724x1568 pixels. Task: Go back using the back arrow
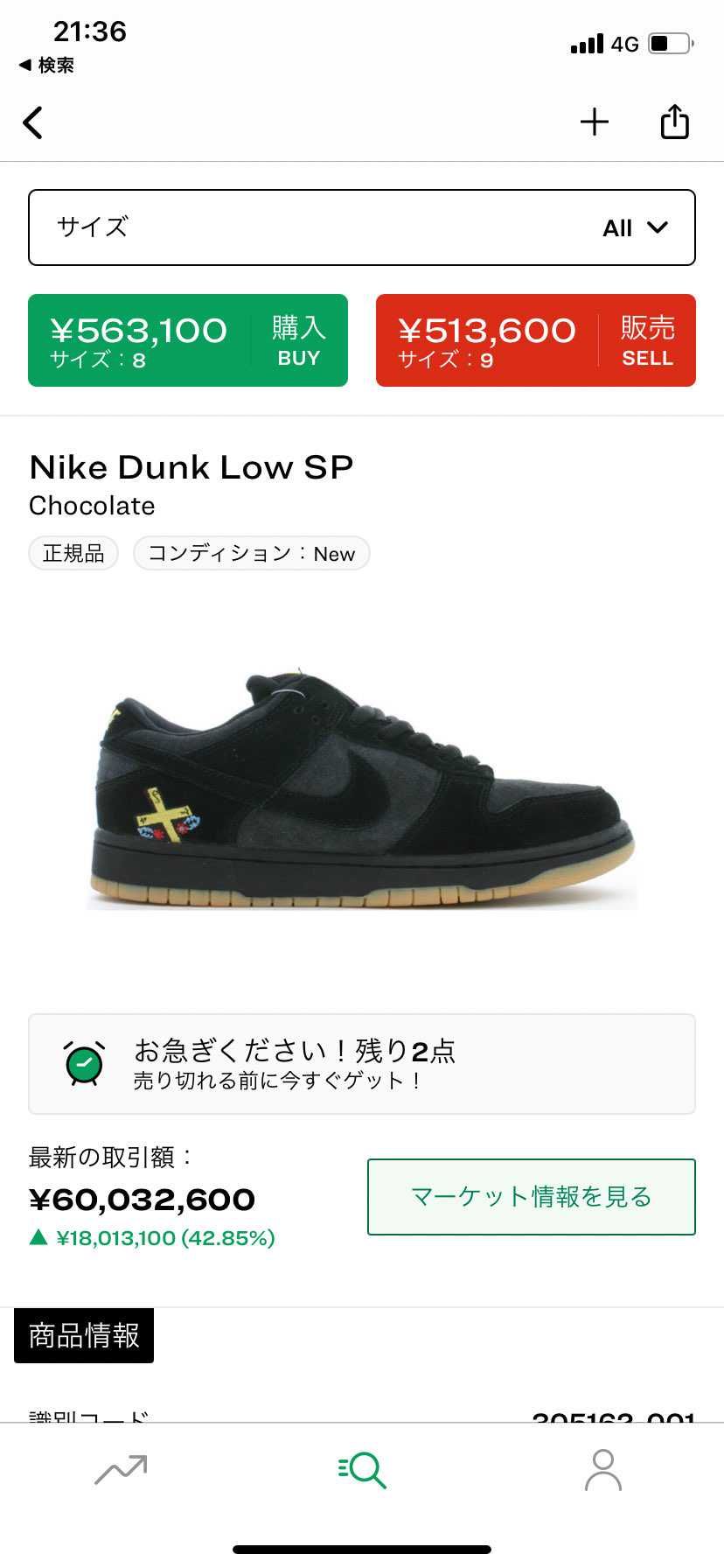[33, 122]
